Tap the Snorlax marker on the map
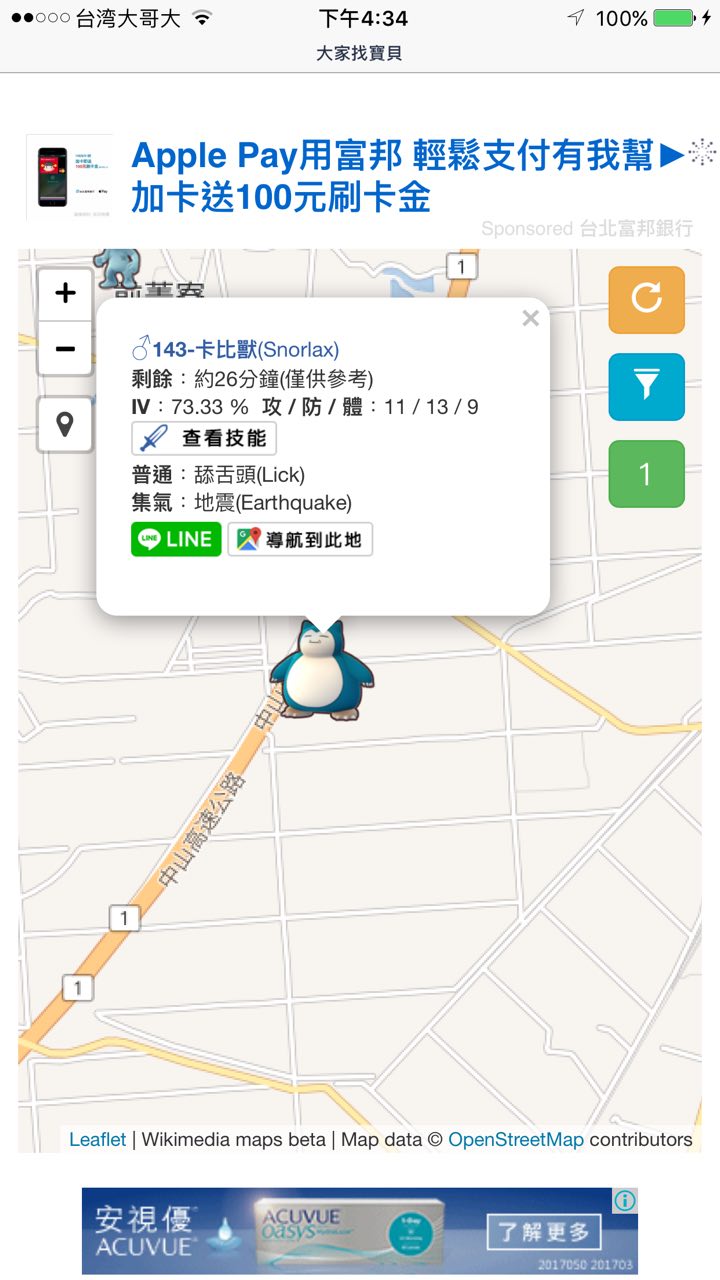 (x=321, y=672)
